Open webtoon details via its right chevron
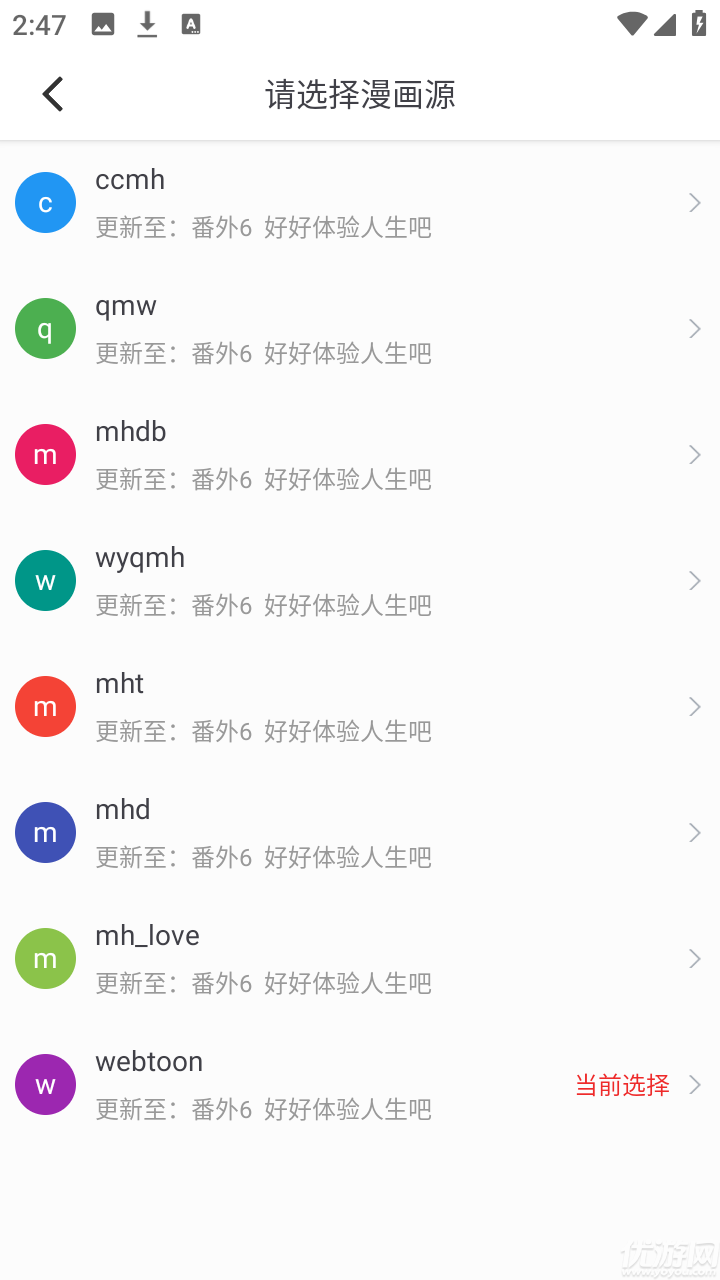 coord(694,1084)
